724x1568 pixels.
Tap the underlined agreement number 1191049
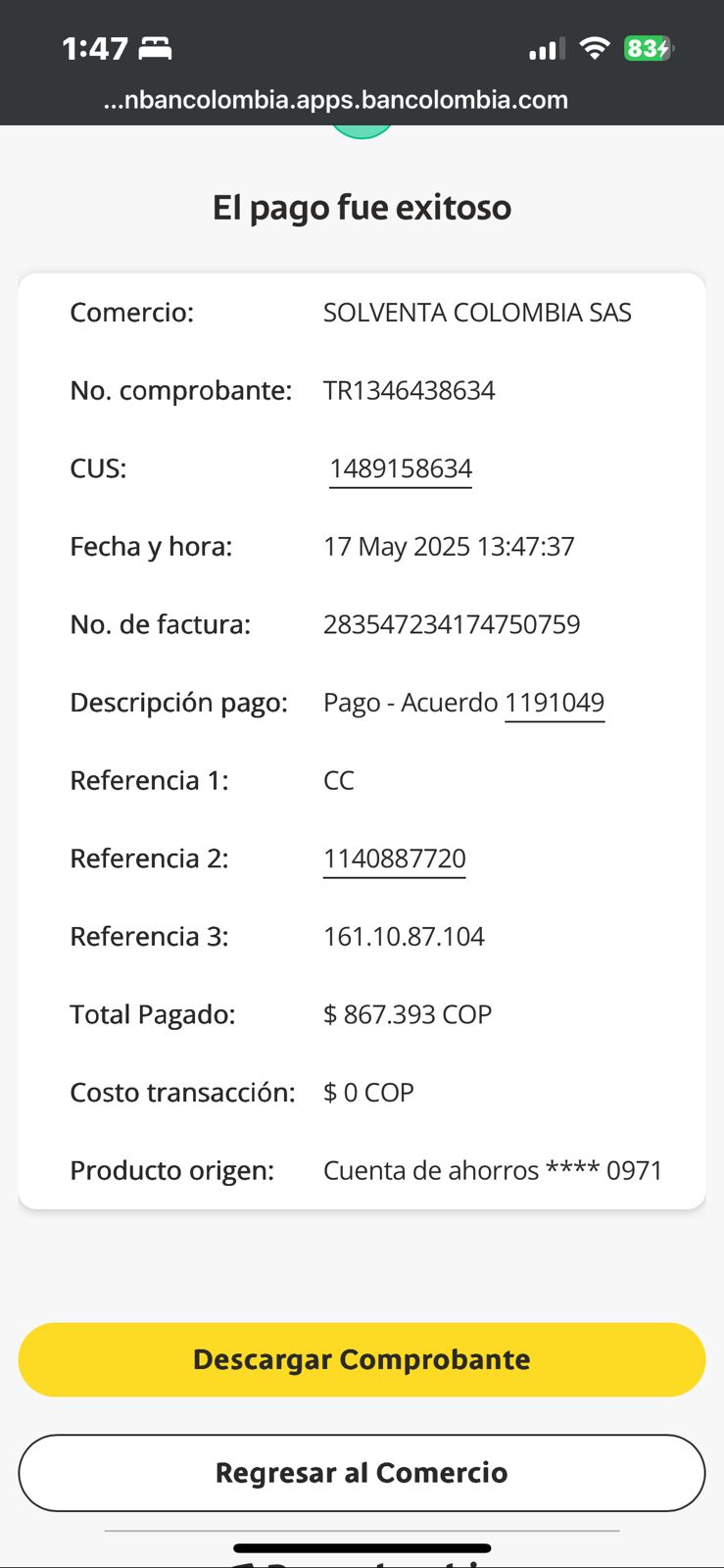click(555, 703)
